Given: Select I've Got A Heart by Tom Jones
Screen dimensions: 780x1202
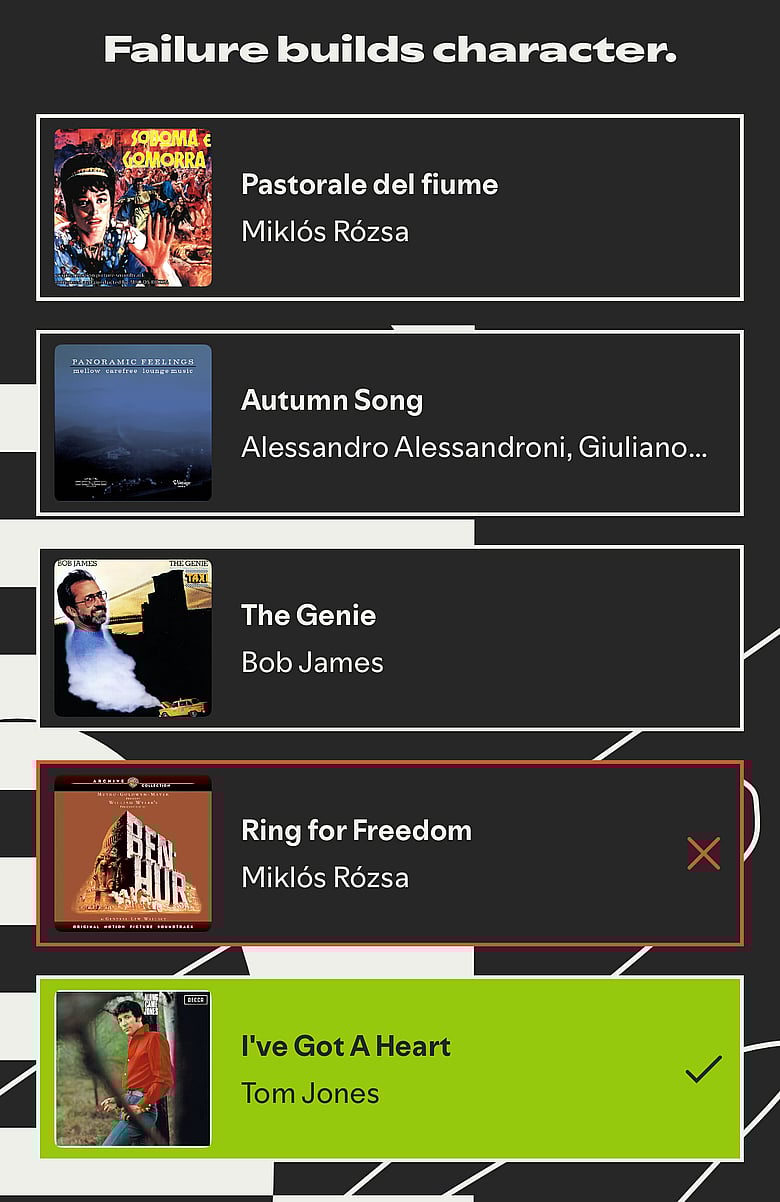Looking at the screenshot, I should 390,1068.
